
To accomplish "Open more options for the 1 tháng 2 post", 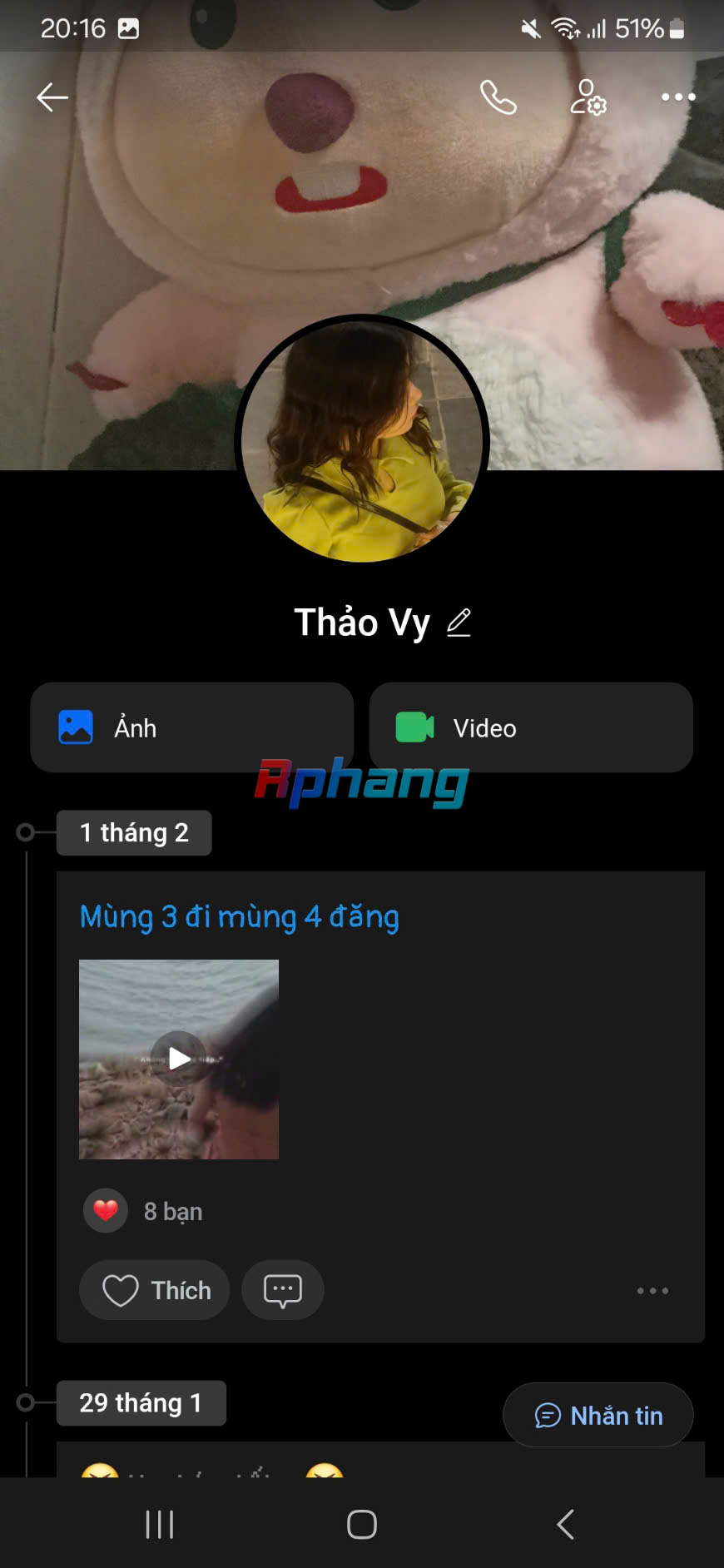I will coord(652,1291).
